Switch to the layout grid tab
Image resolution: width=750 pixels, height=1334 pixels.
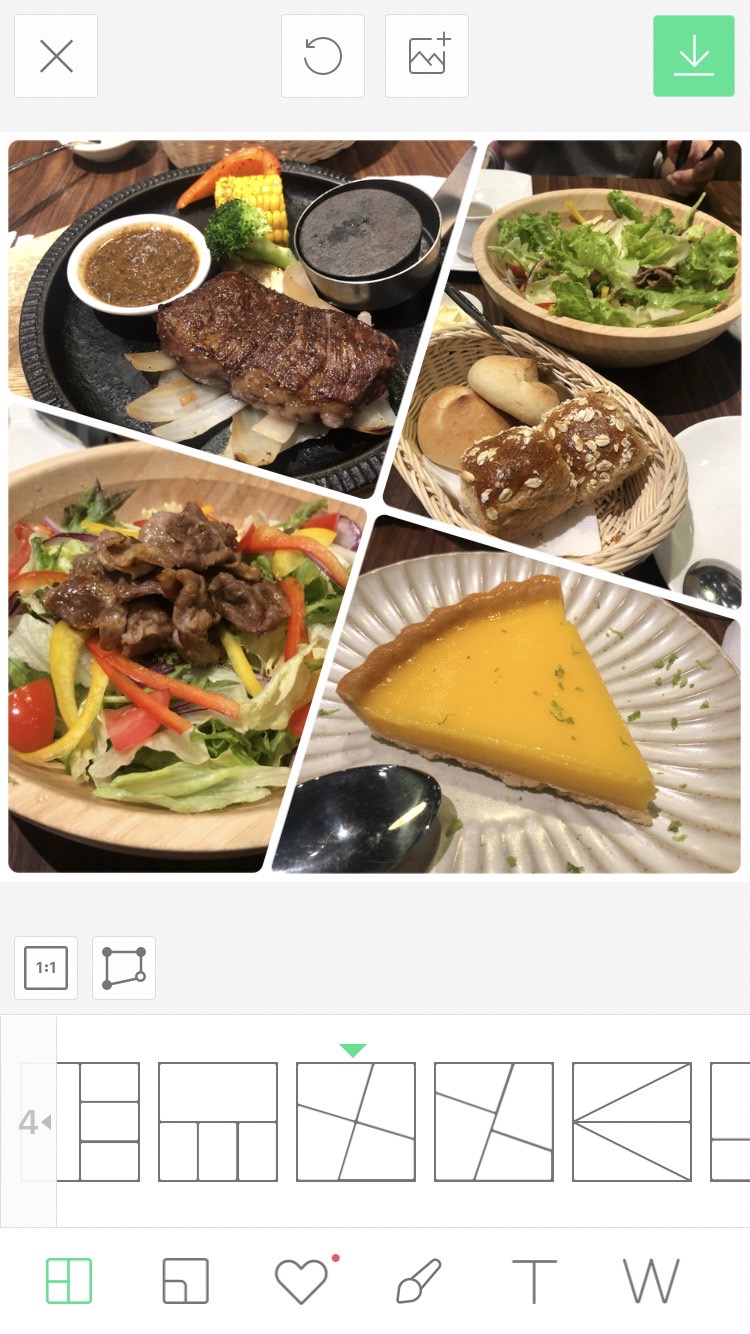[x=69, y=1281]
